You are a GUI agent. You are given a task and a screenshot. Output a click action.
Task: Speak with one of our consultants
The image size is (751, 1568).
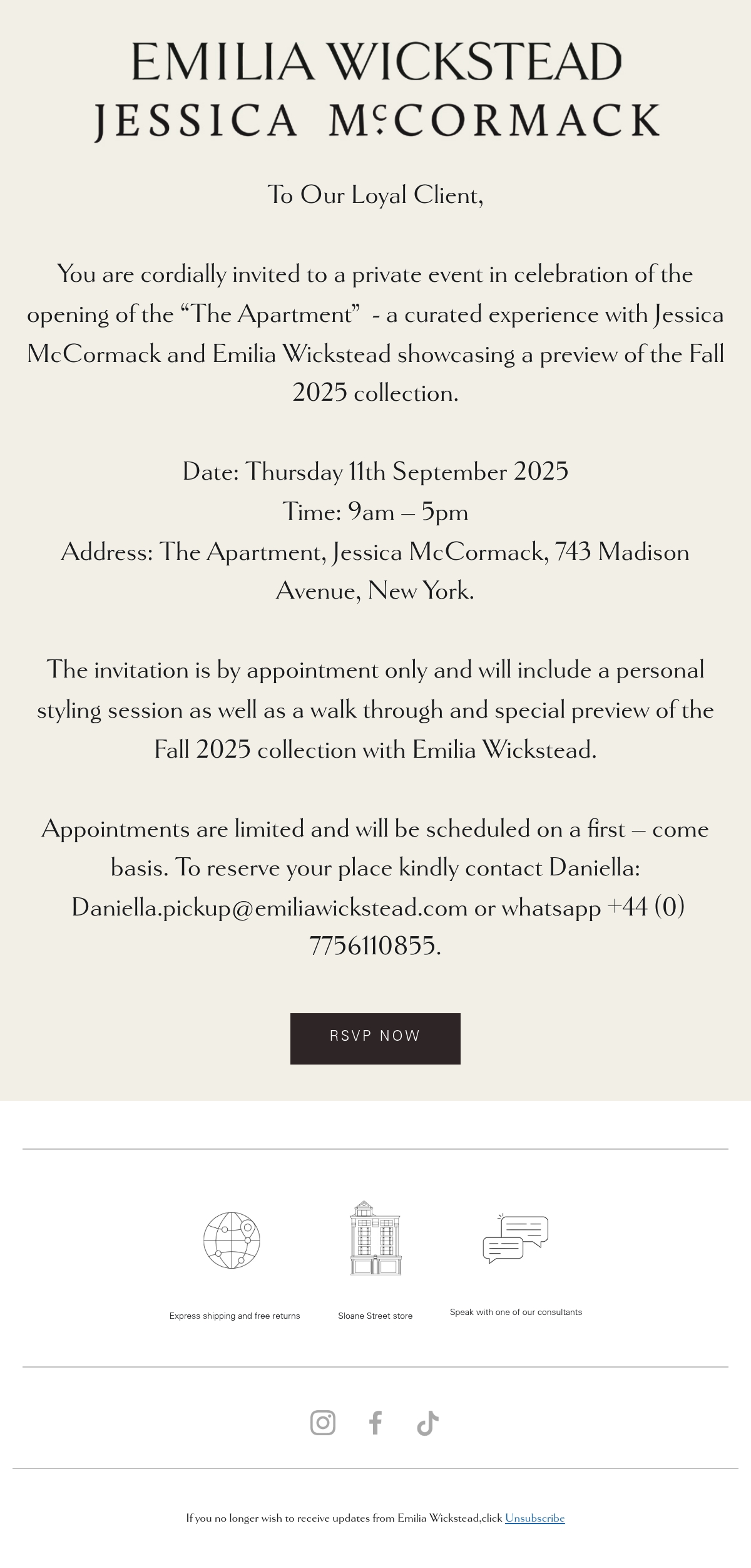(x=516, y=1312)
